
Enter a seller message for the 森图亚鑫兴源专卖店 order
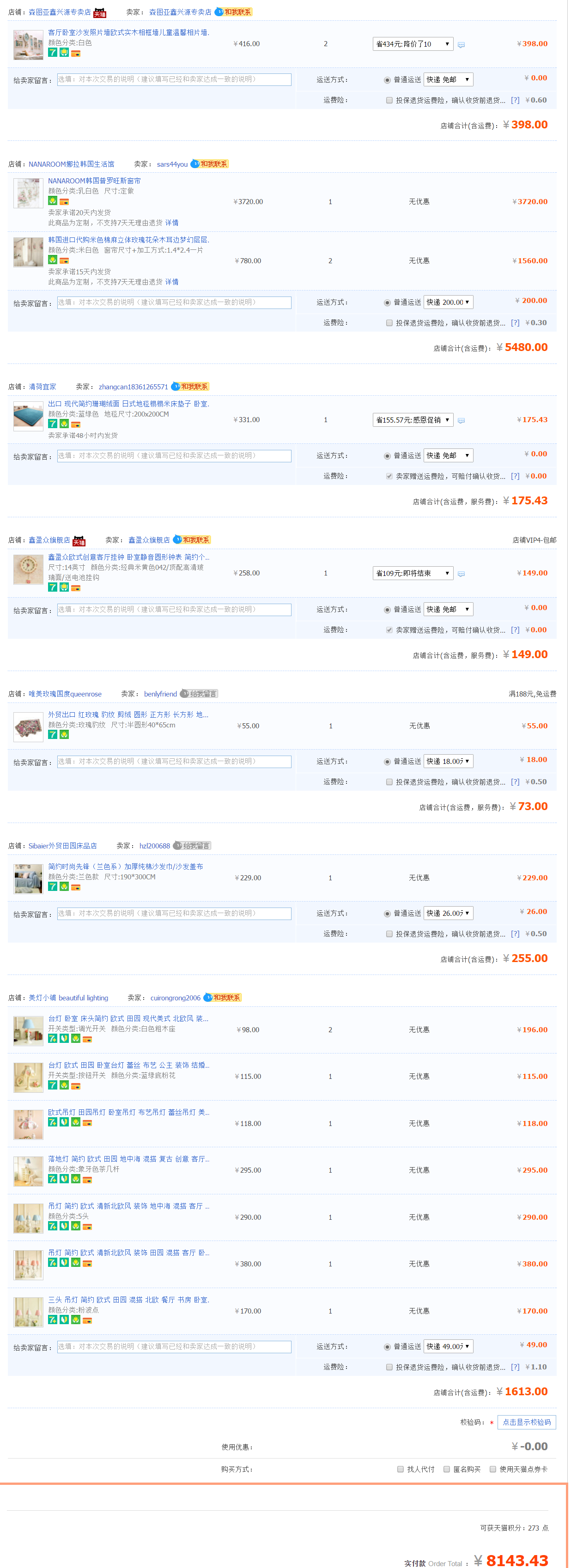click(x=174, y=80)
